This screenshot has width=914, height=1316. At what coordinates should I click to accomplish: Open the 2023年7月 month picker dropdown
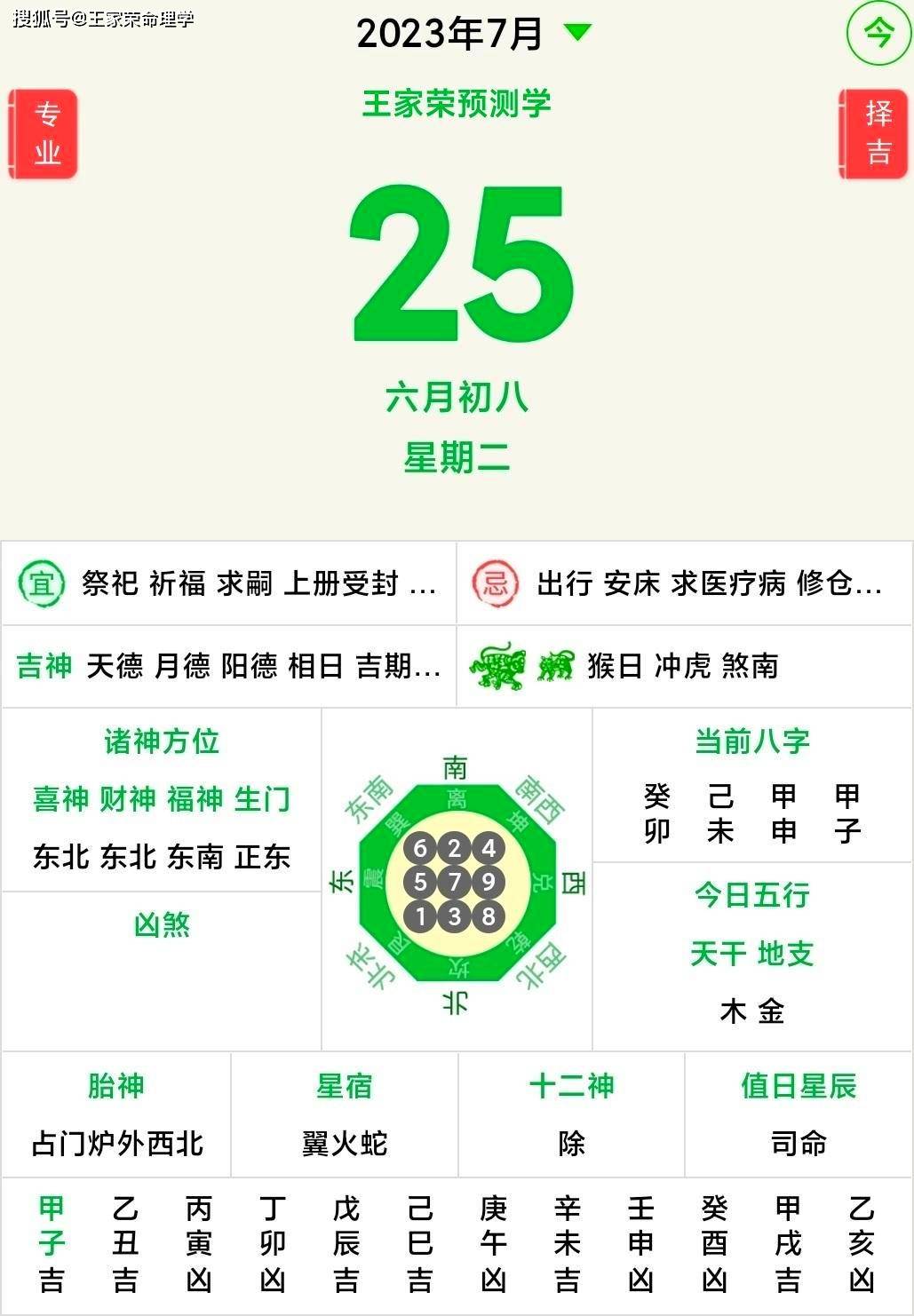point(577,33)
